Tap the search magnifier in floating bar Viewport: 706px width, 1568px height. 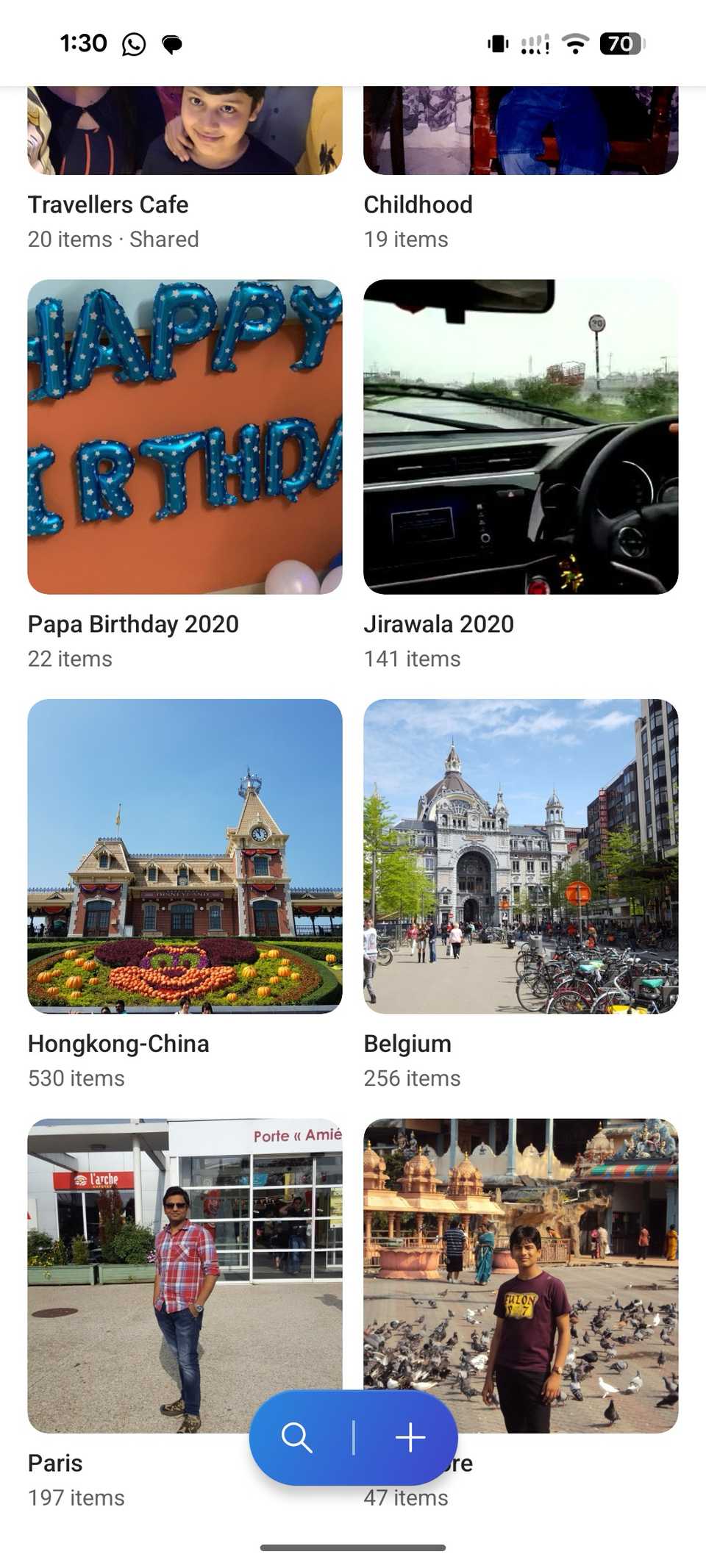297,1436
